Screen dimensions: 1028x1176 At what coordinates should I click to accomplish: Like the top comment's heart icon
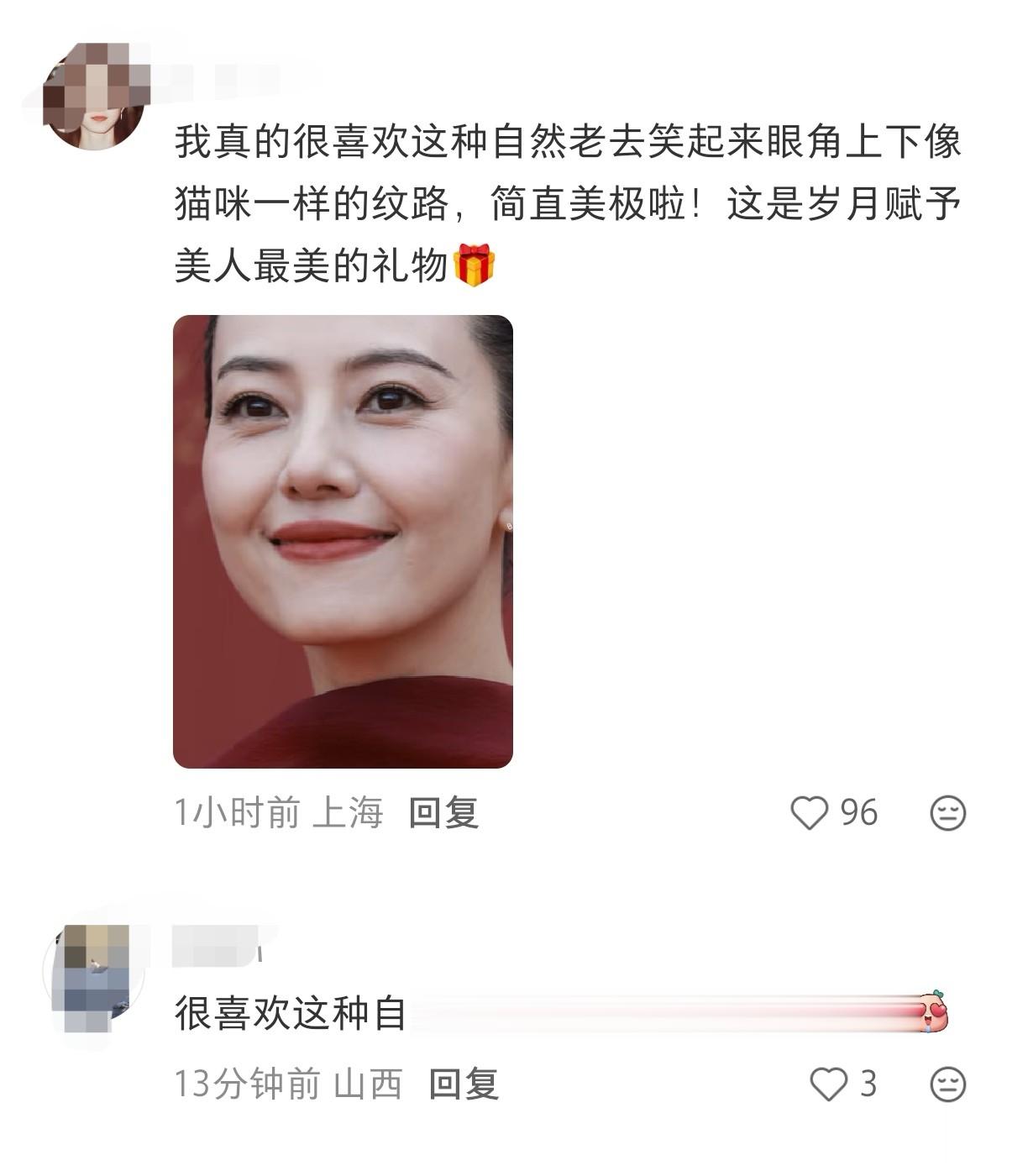(x=809, y=811)
